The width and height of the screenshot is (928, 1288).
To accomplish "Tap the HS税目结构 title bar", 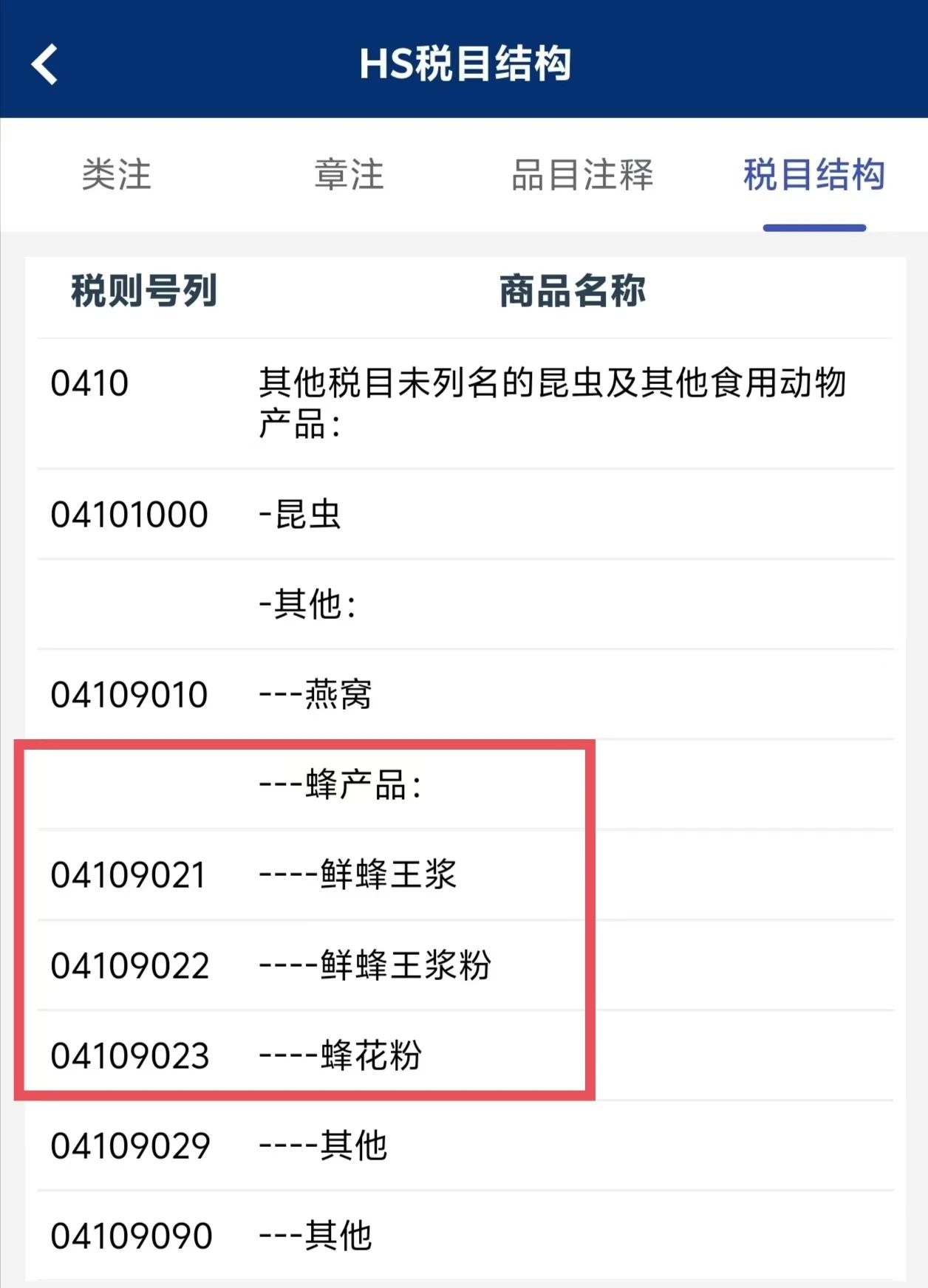I will coord(464,65).
